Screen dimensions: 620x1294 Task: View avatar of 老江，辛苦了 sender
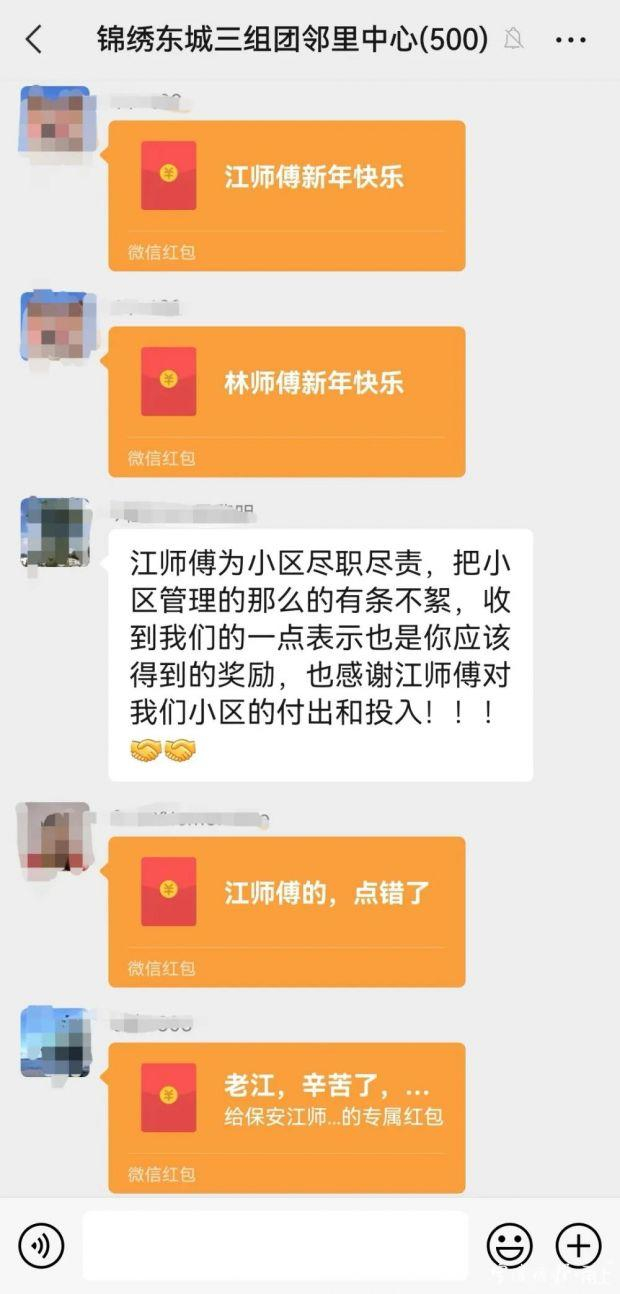[x=55, y=1042]
